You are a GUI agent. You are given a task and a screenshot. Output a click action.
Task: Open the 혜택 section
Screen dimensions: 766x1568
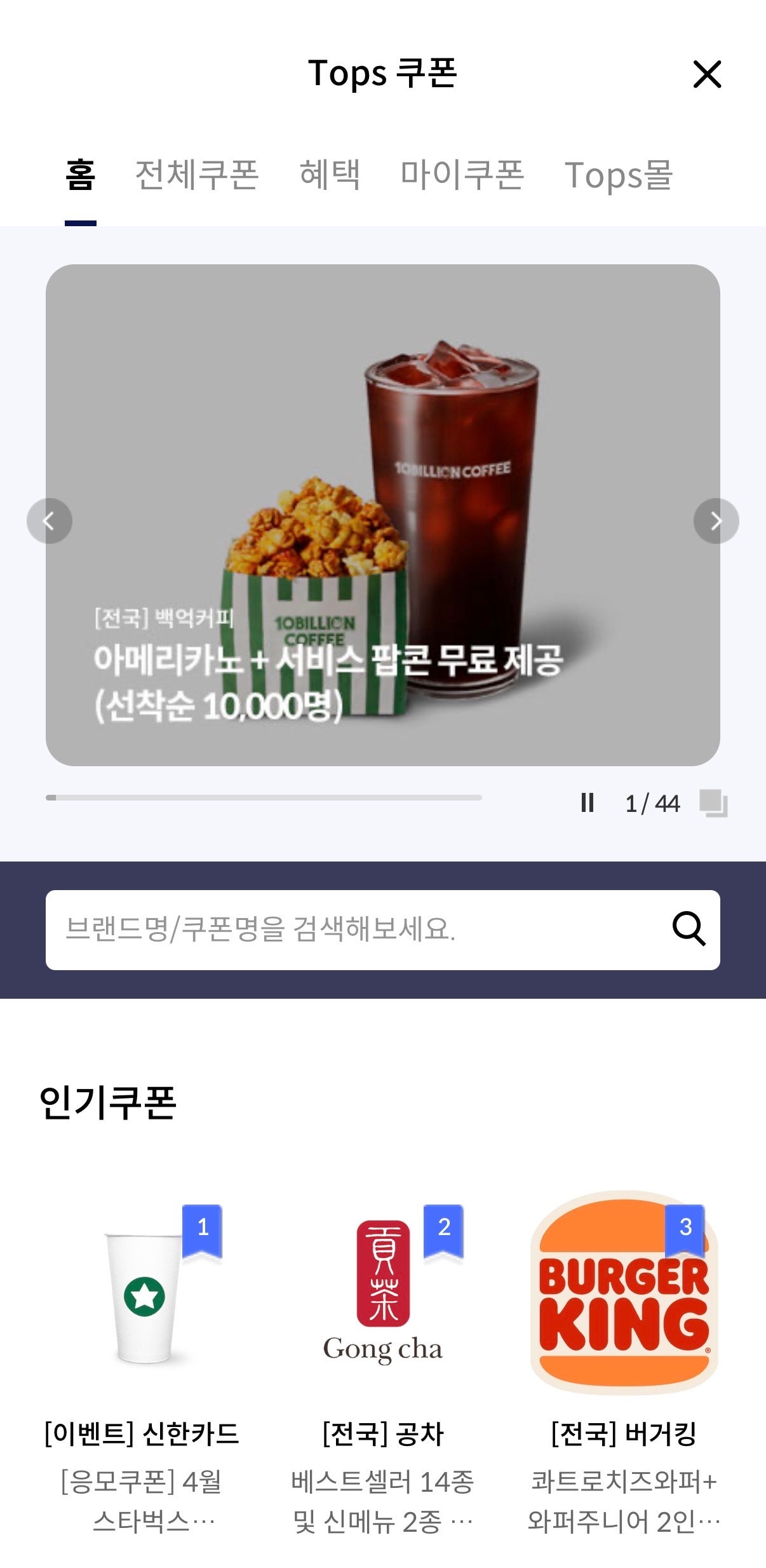tap(330, 176)
